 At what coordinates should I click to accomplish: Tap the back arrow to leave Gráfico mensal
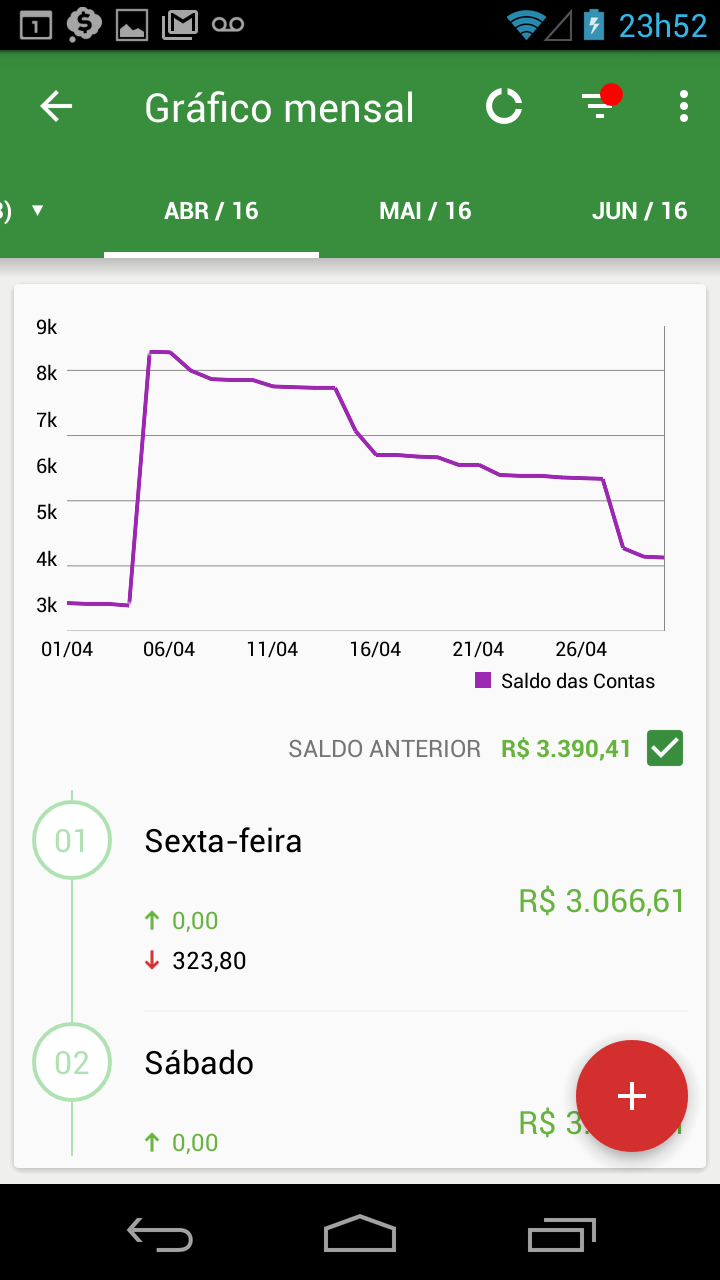[x=57, y=106]
